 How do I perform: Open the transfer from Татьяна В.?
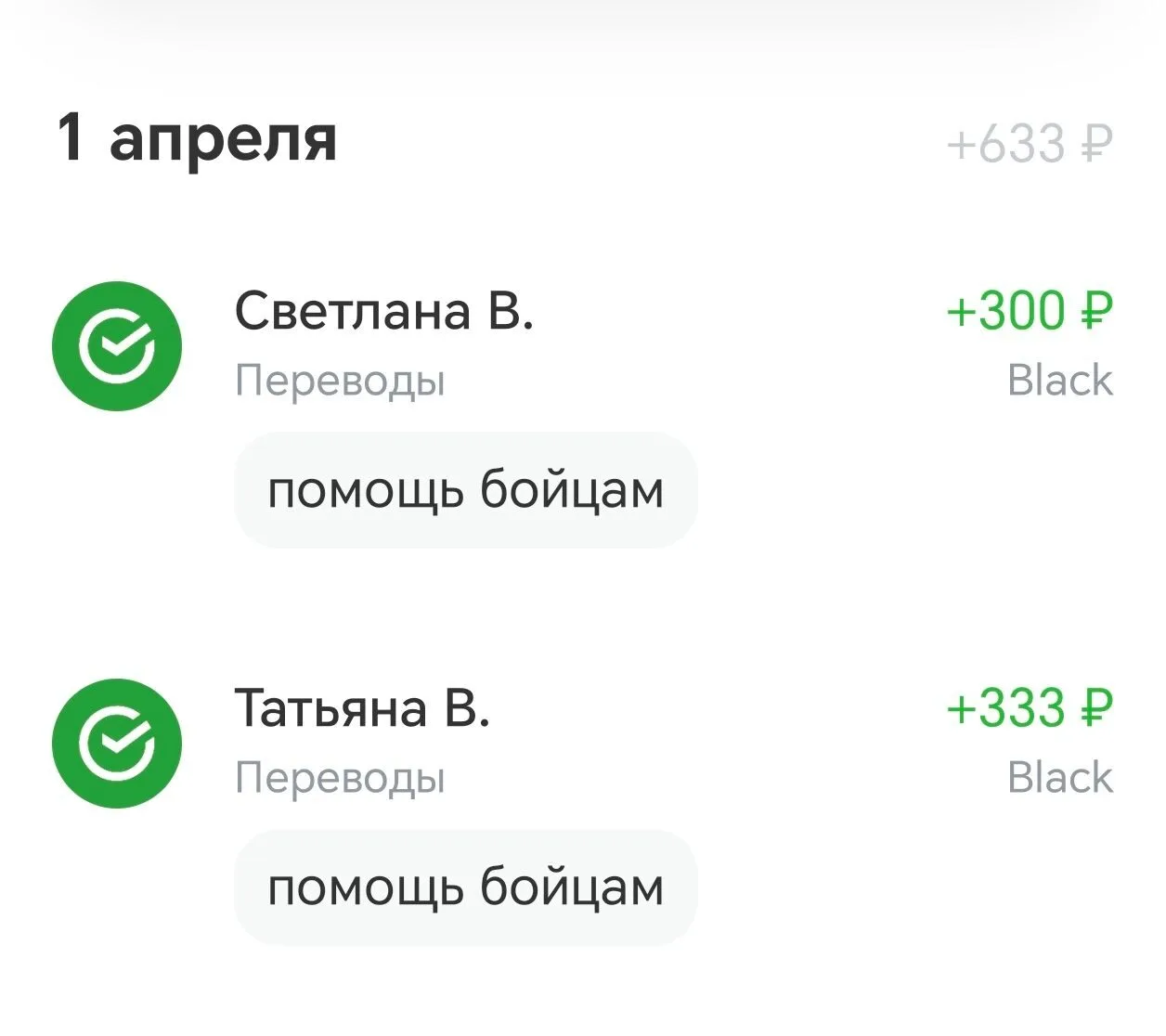(x=362, y=710)
